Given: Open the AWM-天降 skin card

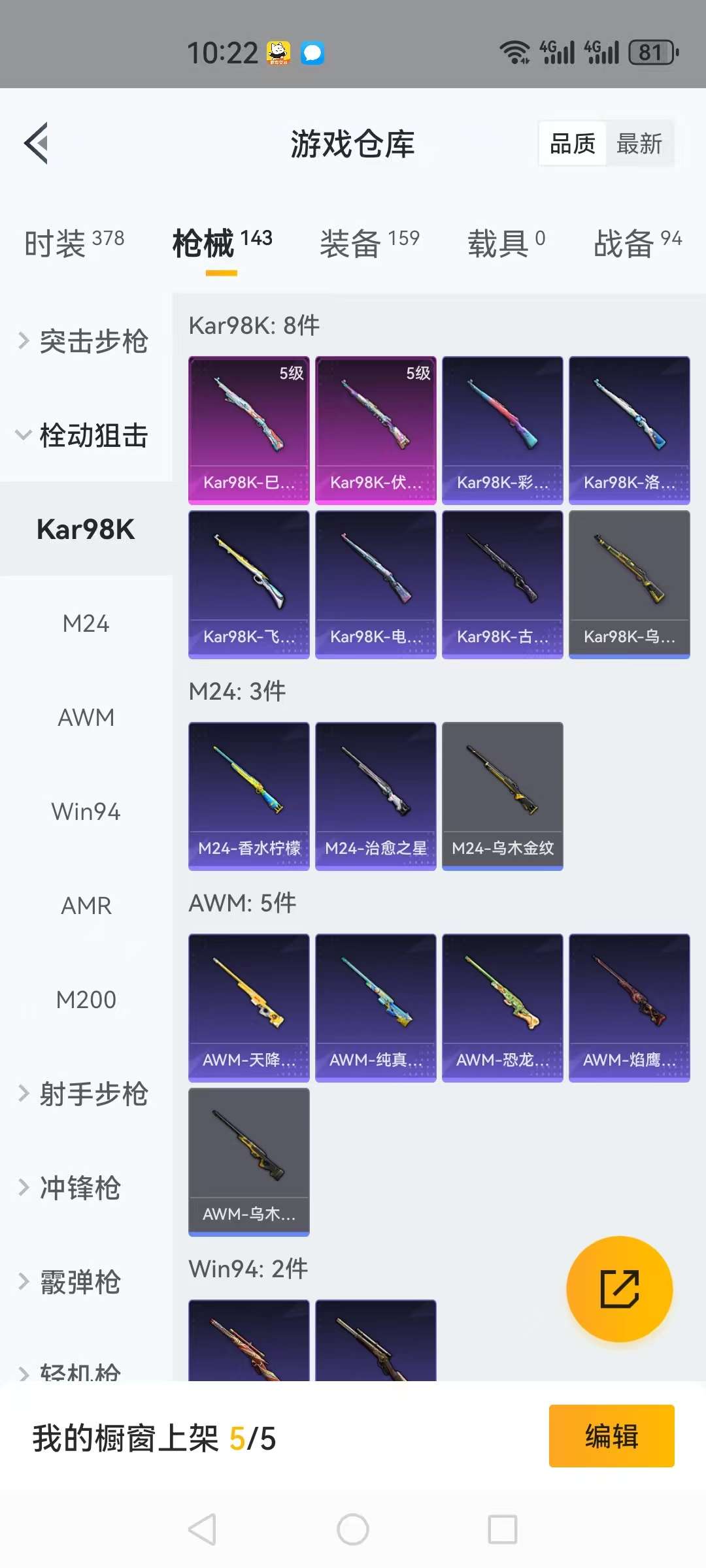Looking at the screenshot, I should (x=248, y=1007).
